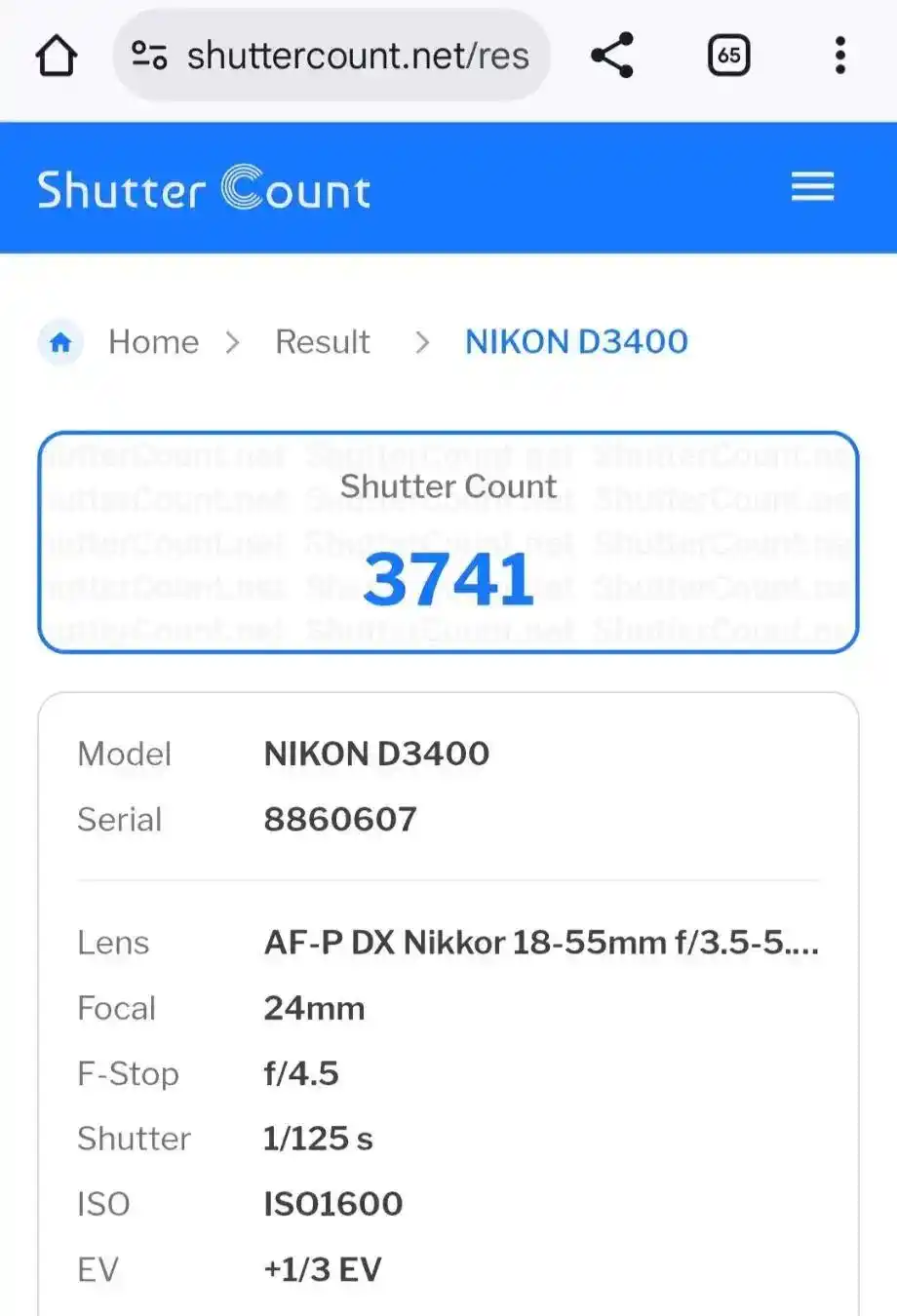Tap the browser home button
897x1316 pixels.
(57, 56)
